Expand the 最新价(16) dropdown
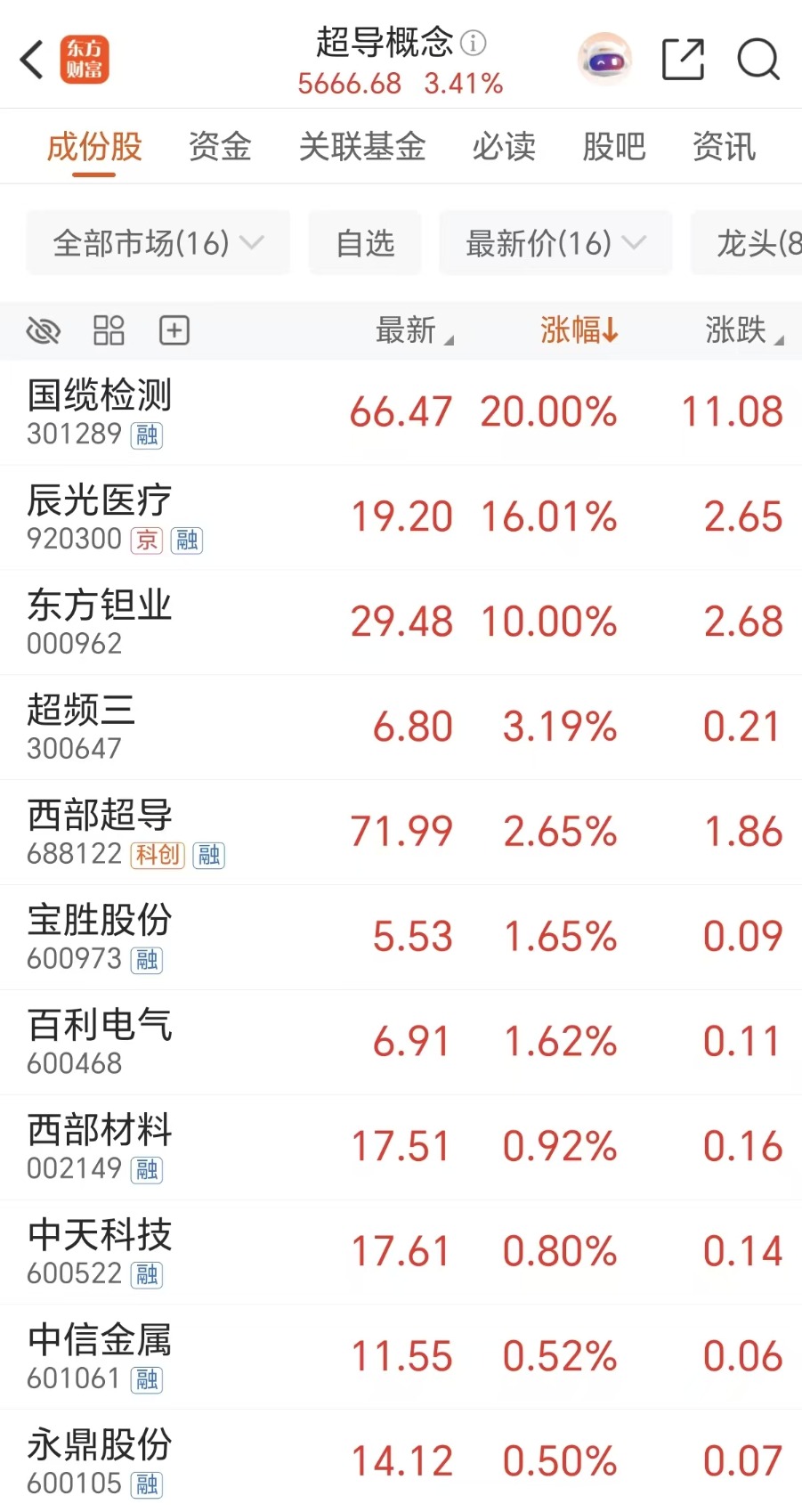This screenshot has width=802, height=1512. click(555, 243)
